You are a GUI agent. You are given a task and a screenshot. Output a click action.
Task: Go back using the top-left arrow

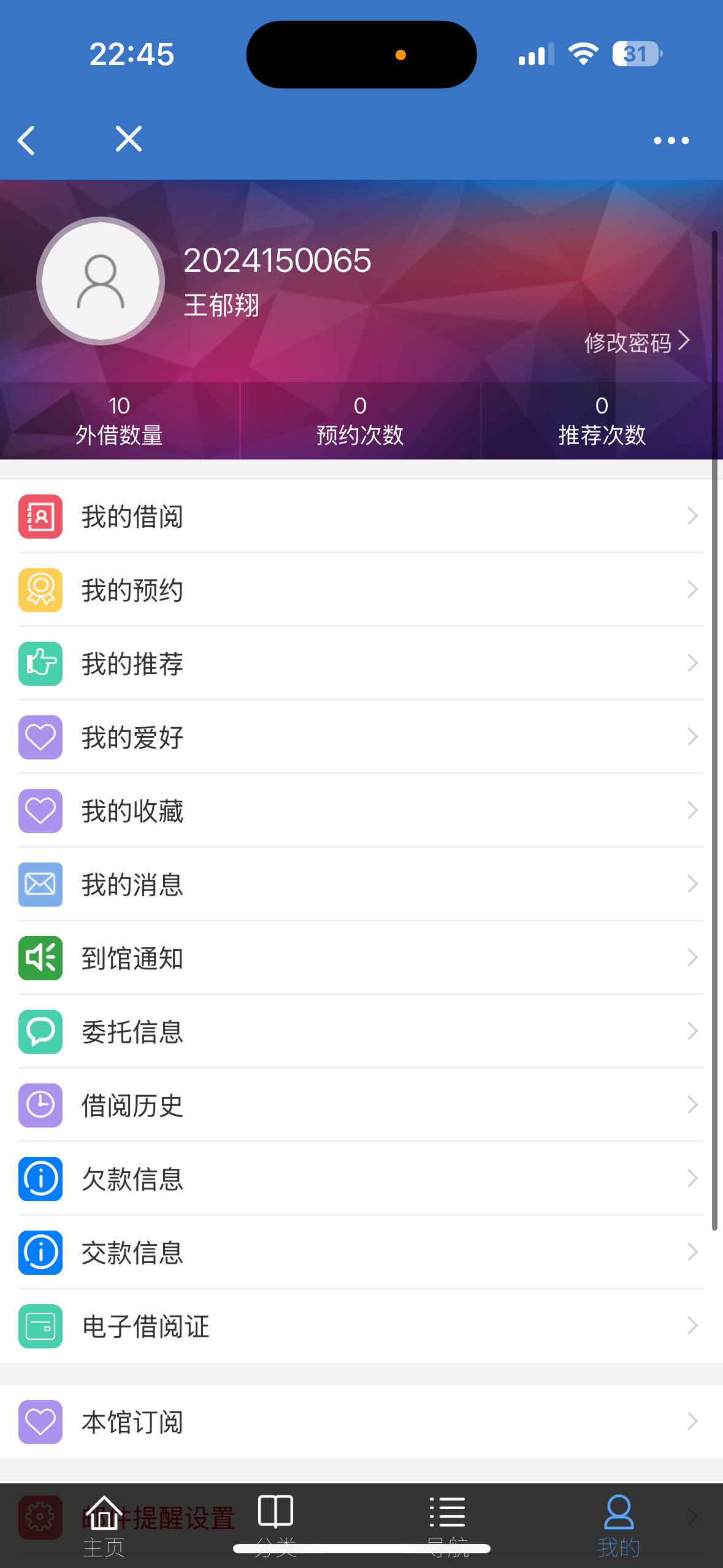[26, 140]
